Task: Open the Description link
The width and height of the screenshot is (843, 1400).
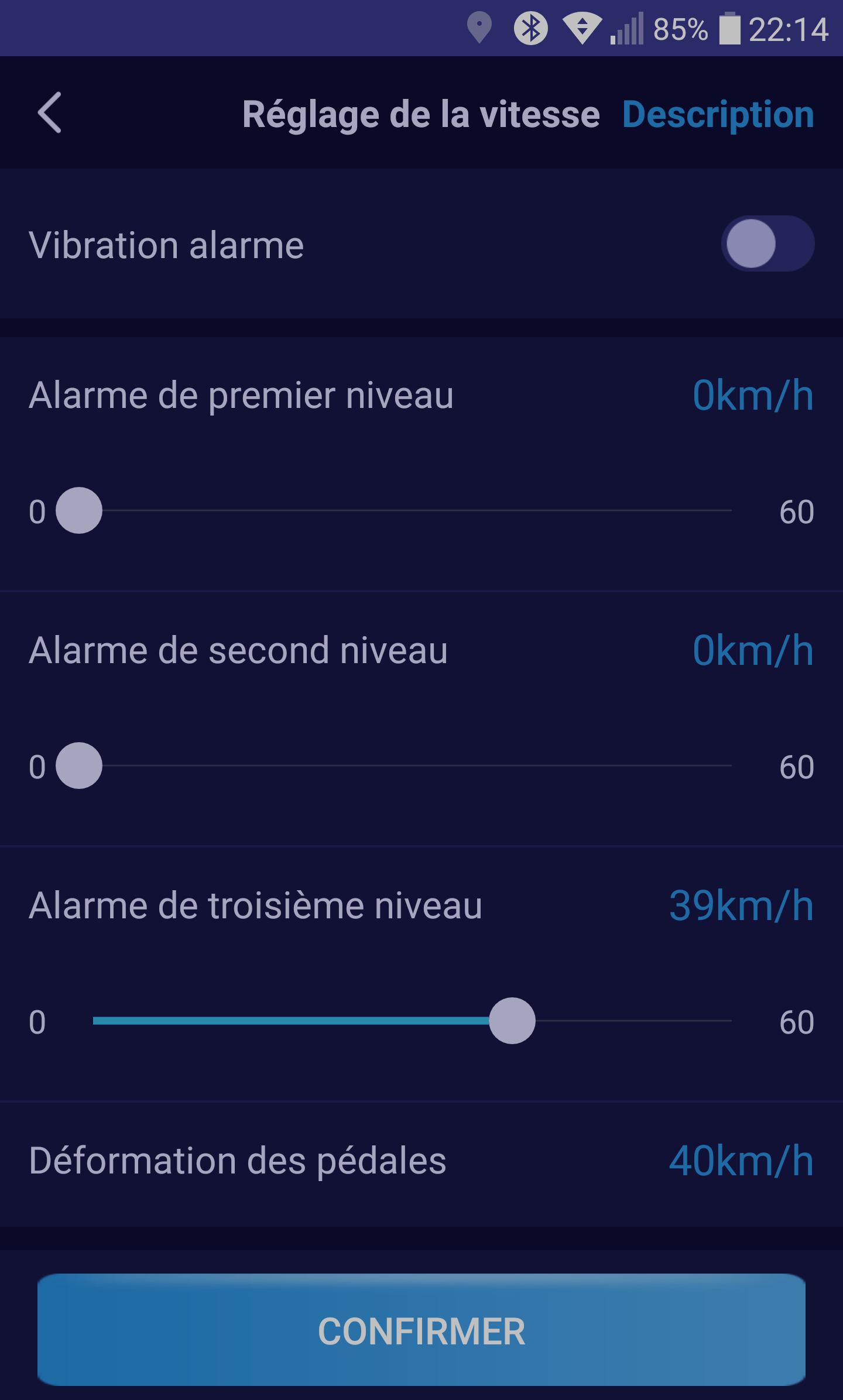Action: point(718,114)
